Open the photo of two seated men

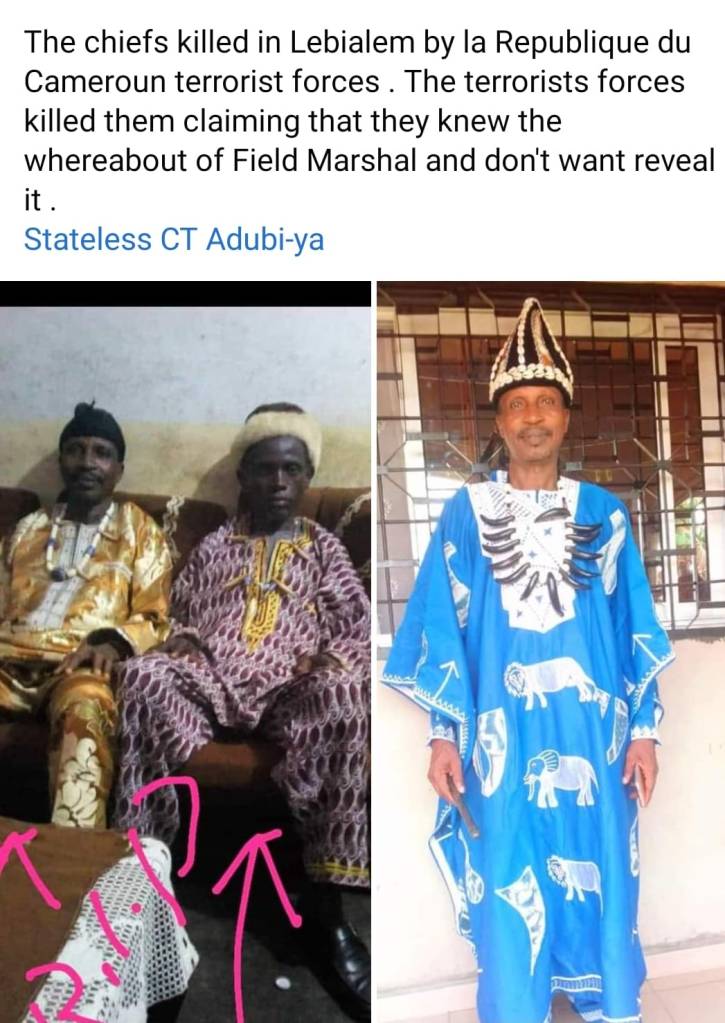185,652
